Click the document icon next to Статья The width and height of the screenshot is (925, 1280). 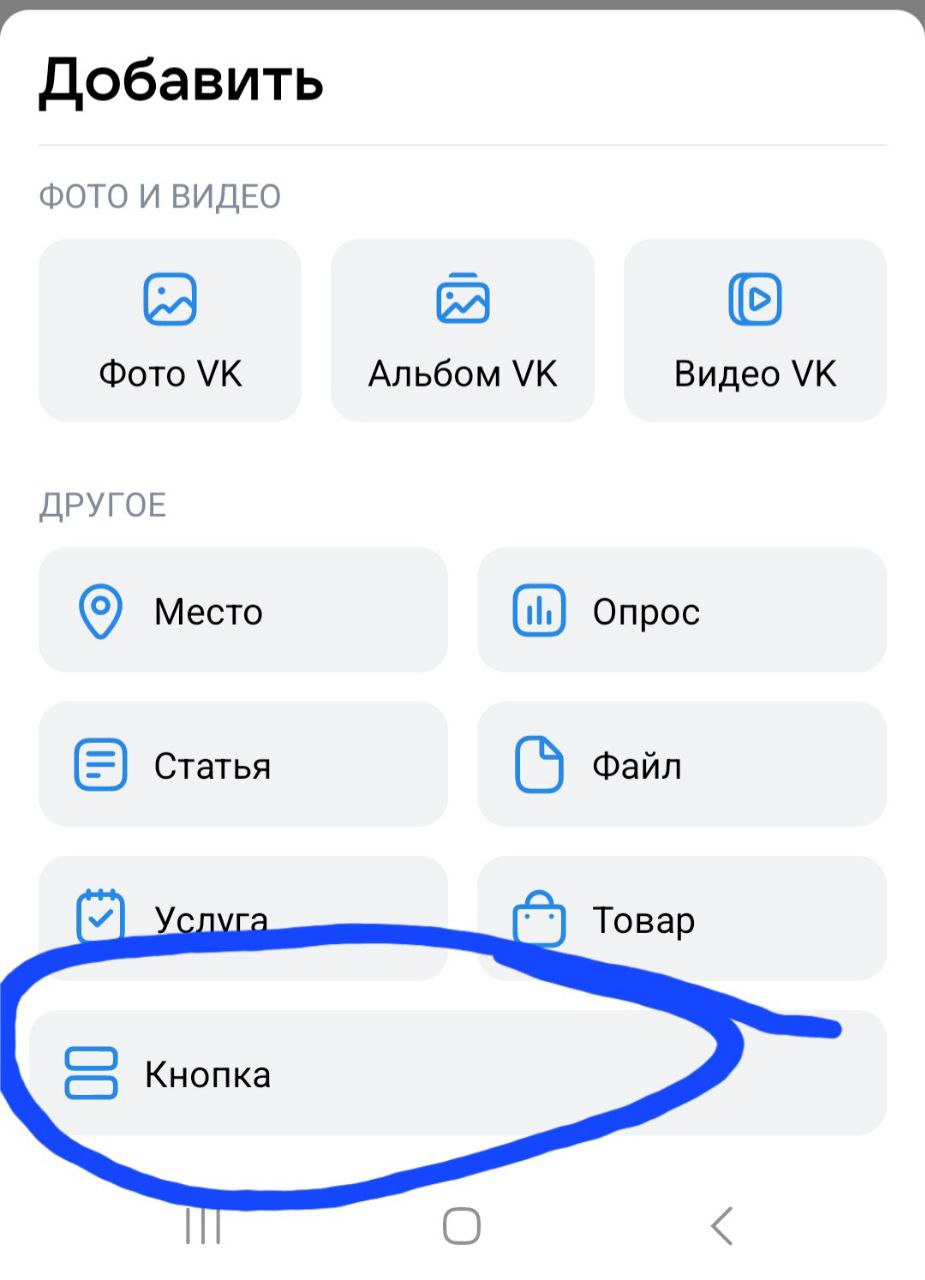(98, 765)
